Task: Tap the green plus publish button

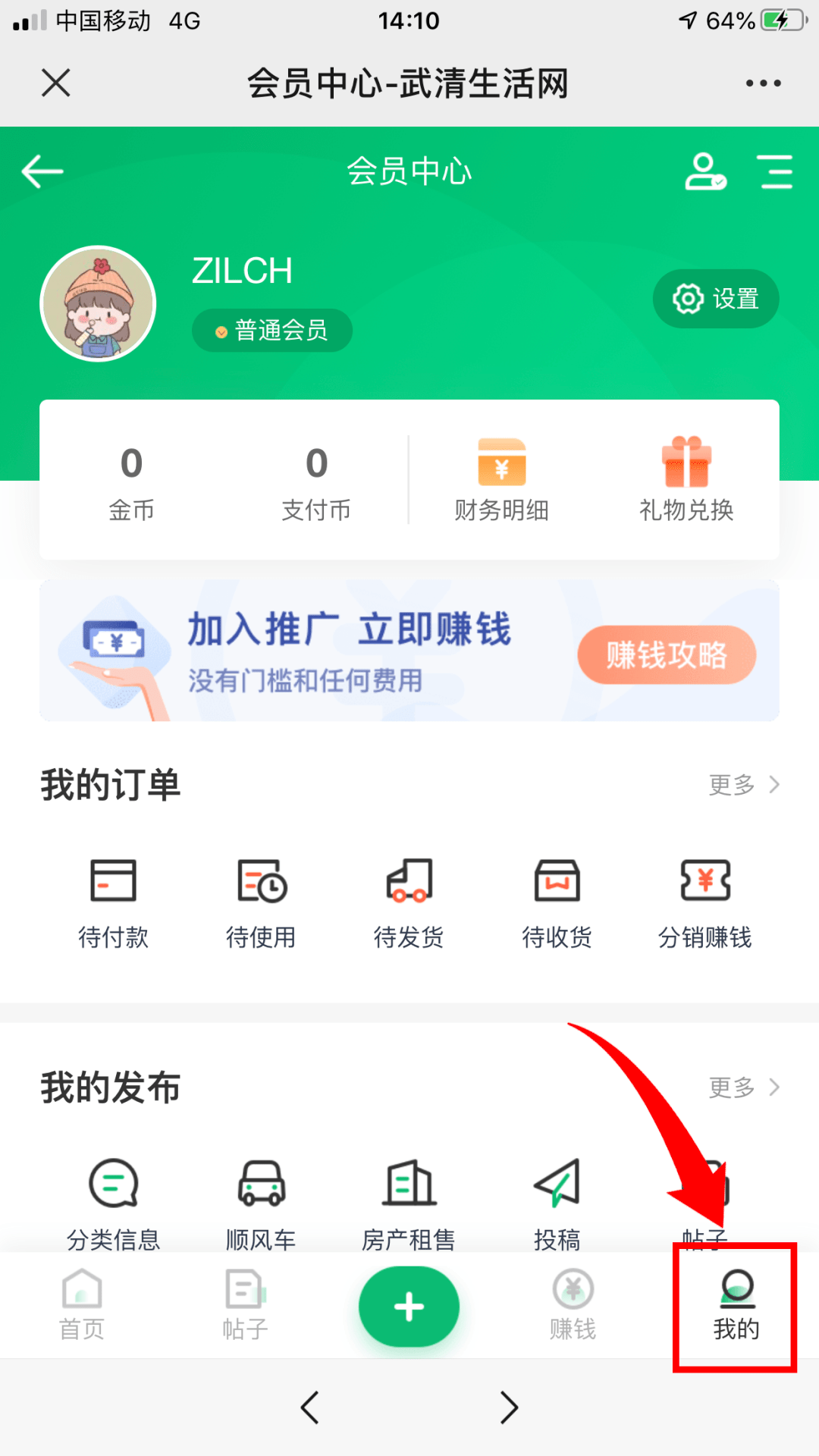Action: point(409,1307)
